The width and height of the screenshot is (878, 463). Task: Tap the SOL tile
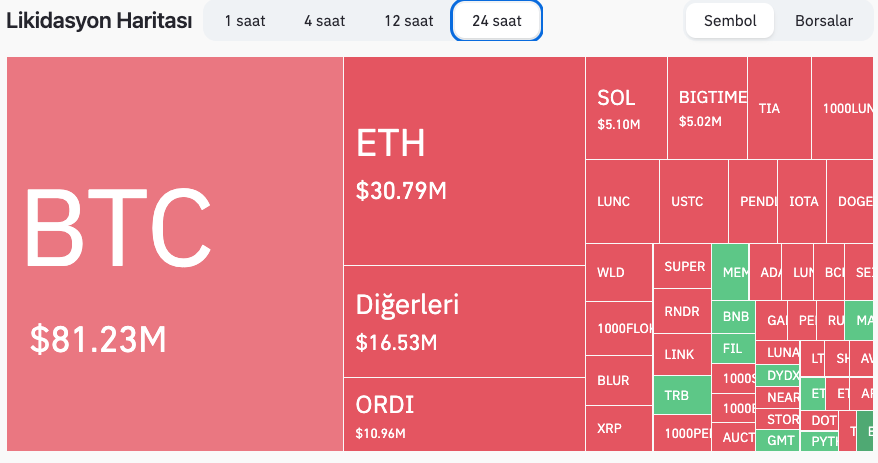pos(626,108)
